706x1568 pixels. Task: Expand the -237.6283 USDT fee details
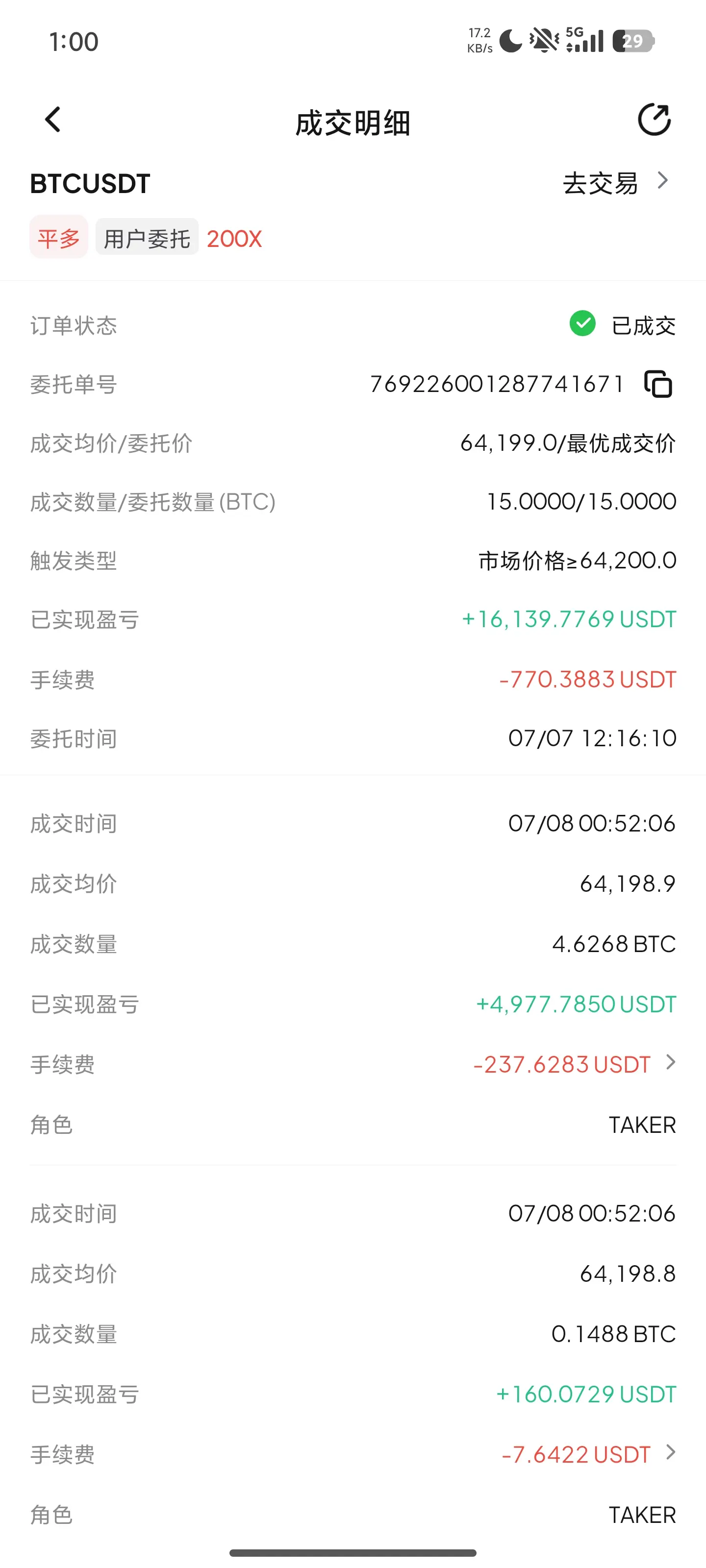point(575,1063)
